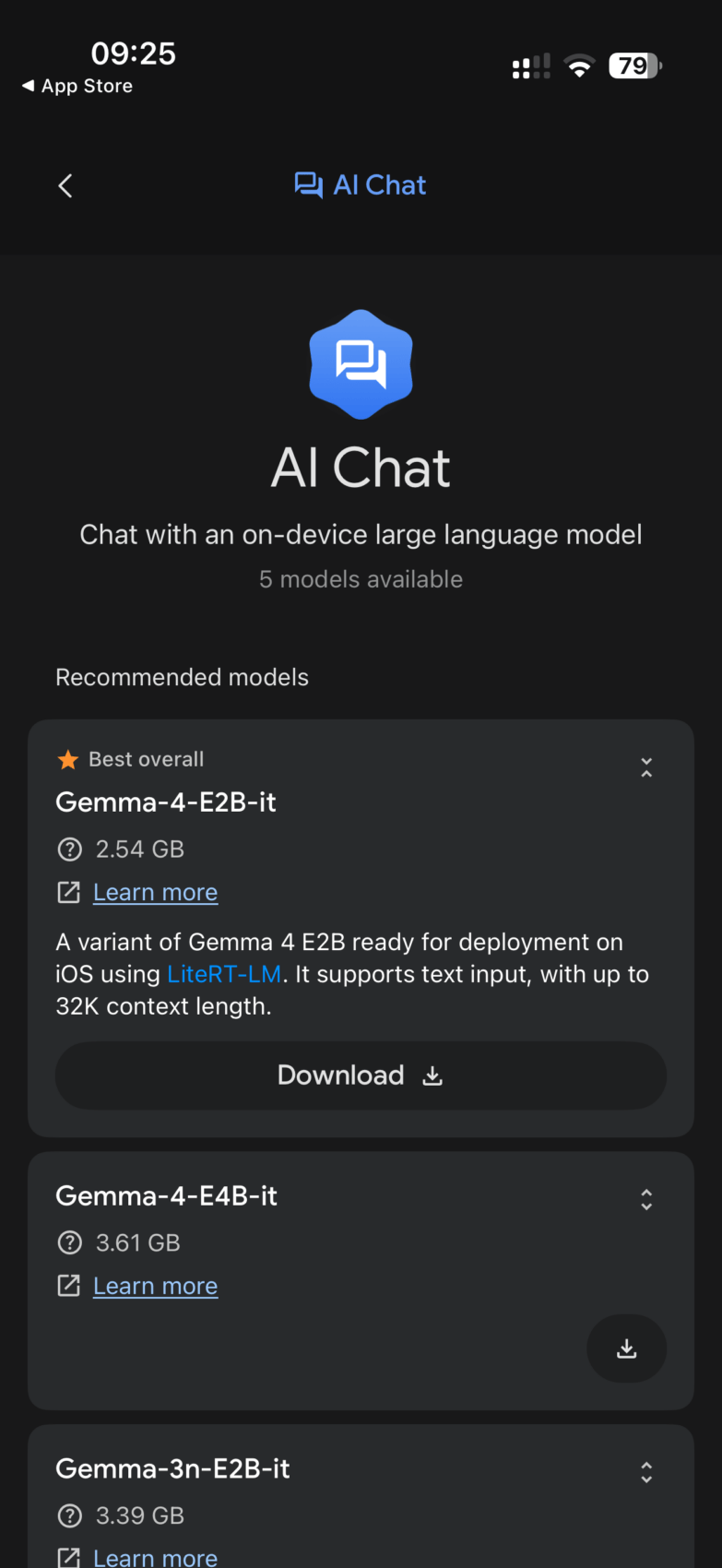The height and width of the screenshot is (1568, 722).
Task: Go back using the header arrow
Action: click(x=65, y=185)
